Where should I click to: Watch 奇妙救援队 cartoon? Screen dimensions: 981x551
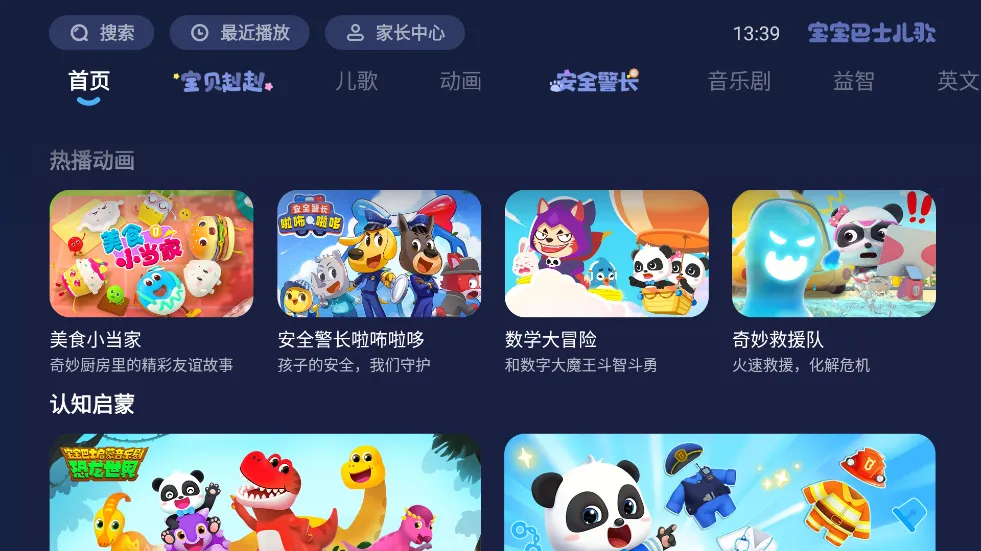click(x=833, y=254)
